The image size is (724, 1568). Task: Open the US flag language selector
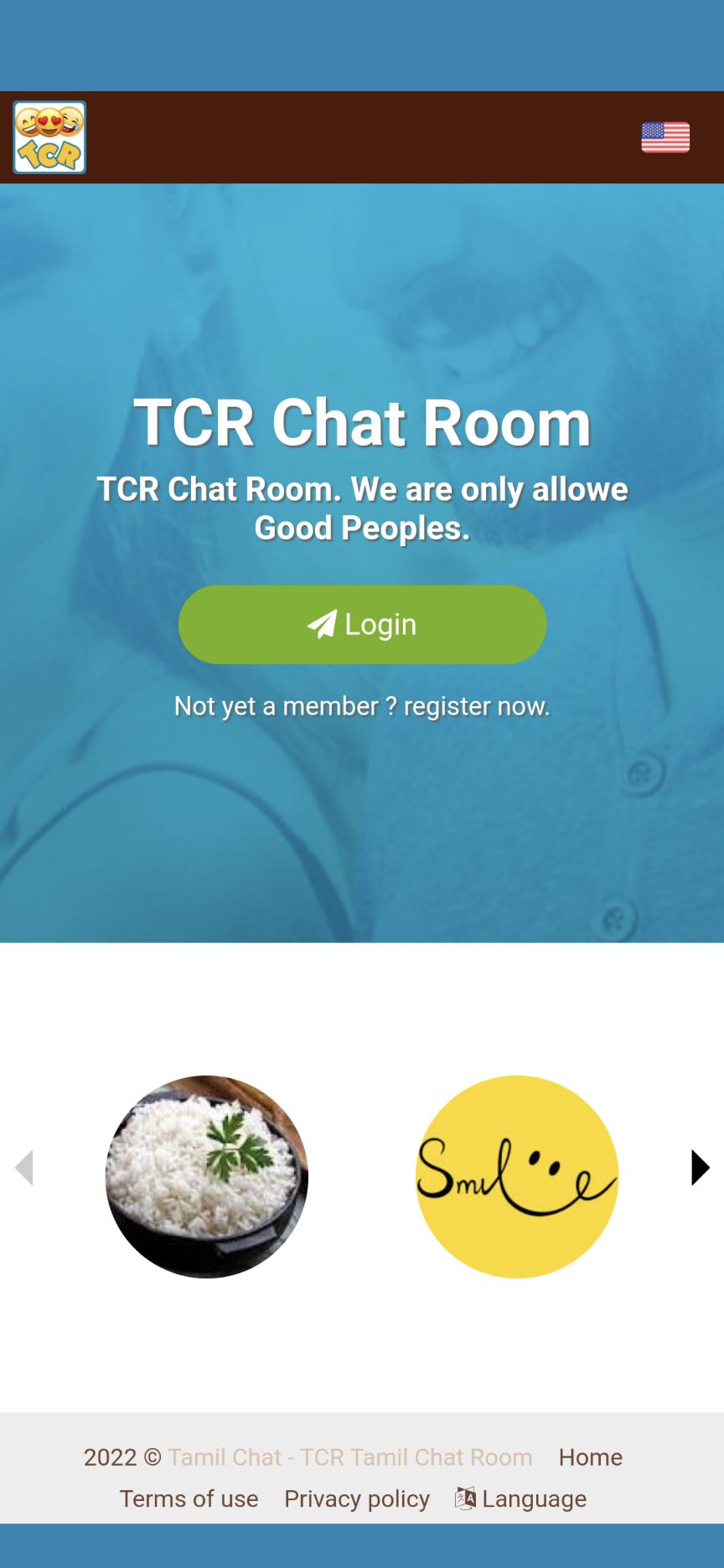point(665,137)
